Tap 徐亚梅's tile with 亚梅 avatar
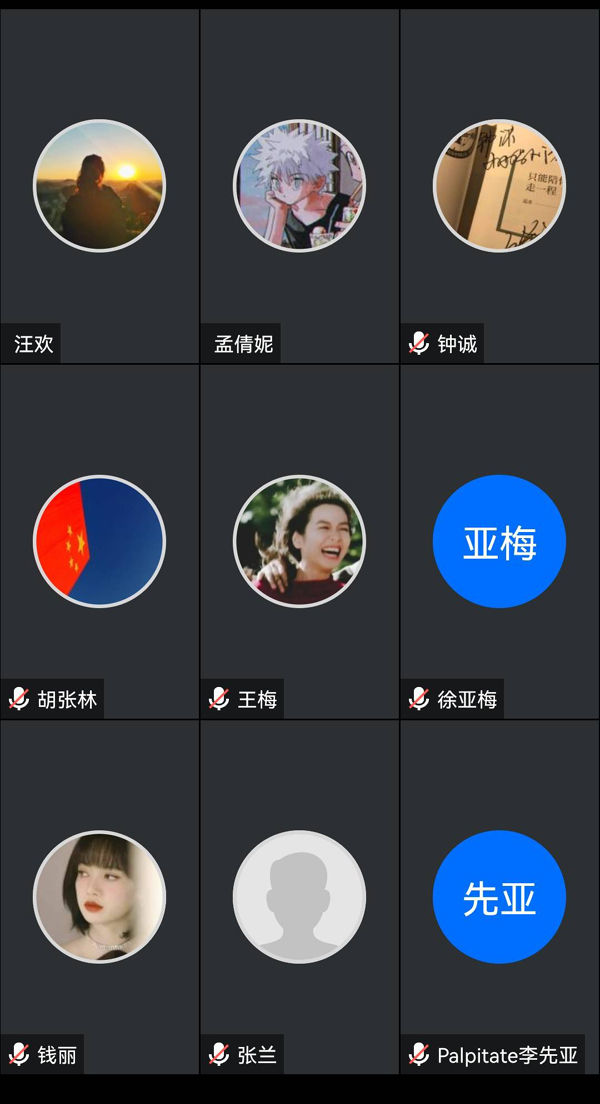The image size is (600, 1104). click(499, 541)
